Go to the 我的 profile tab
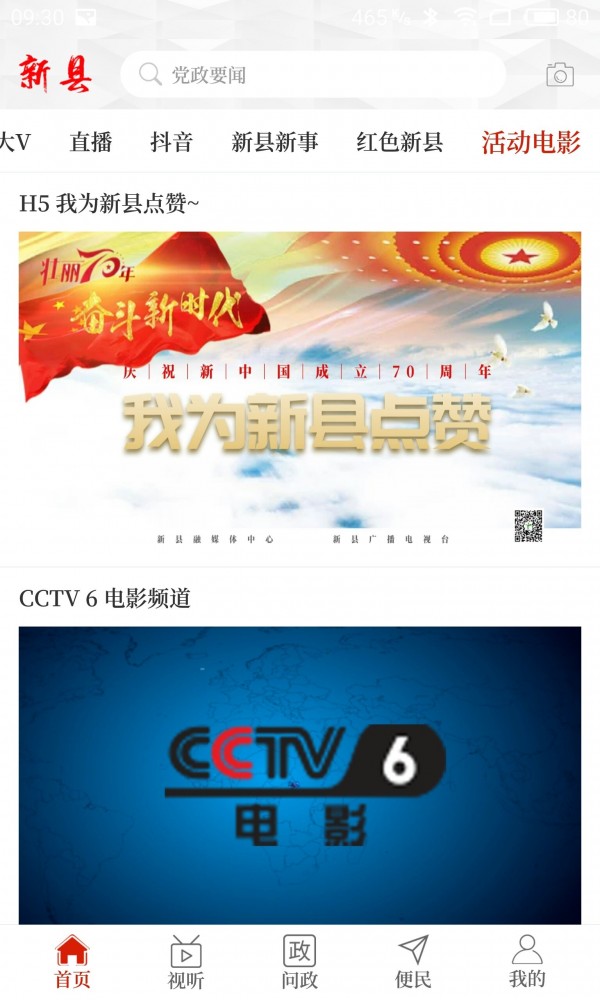This screenshot has height=1000, width=600. pos(527,962)
